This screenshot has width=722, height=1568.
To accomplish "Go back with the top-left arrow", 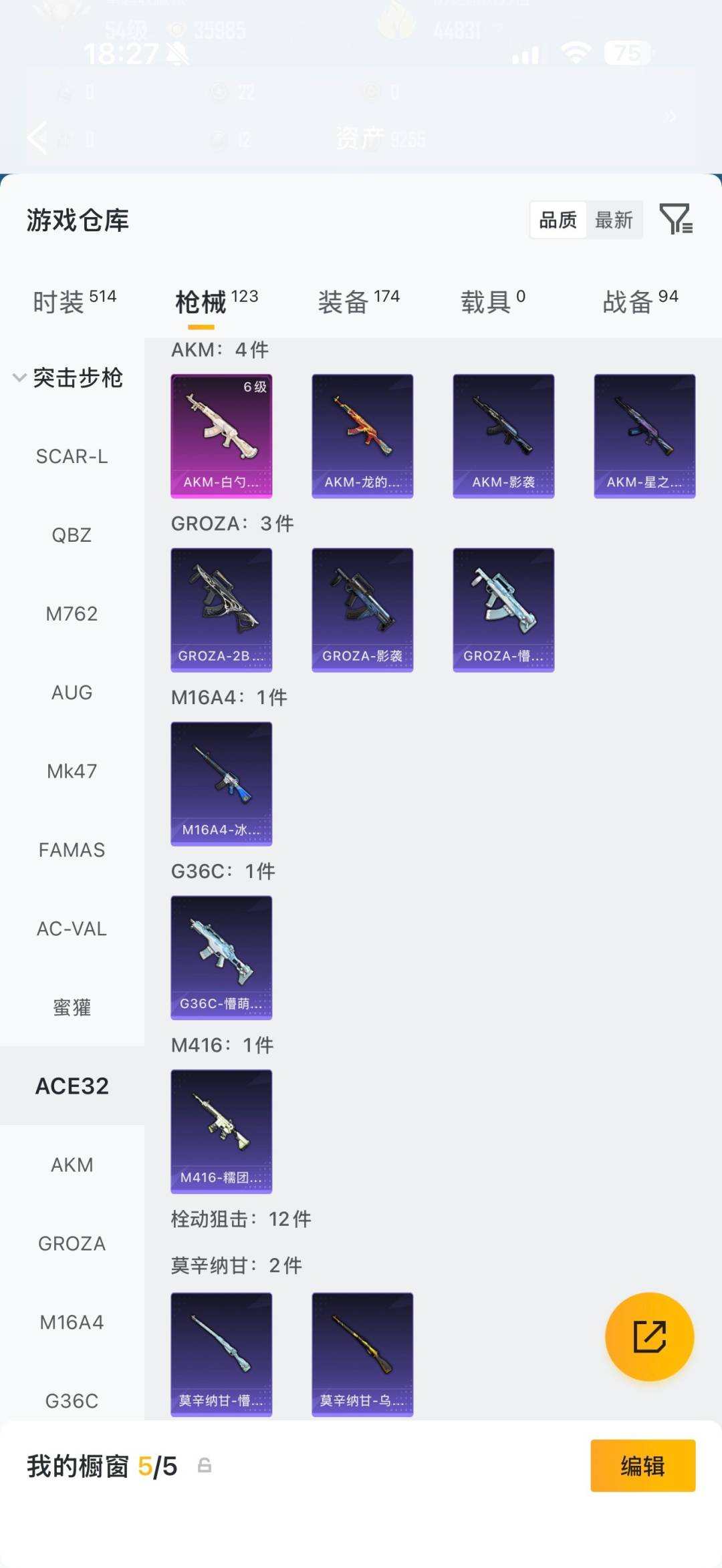I will [38, 138].
